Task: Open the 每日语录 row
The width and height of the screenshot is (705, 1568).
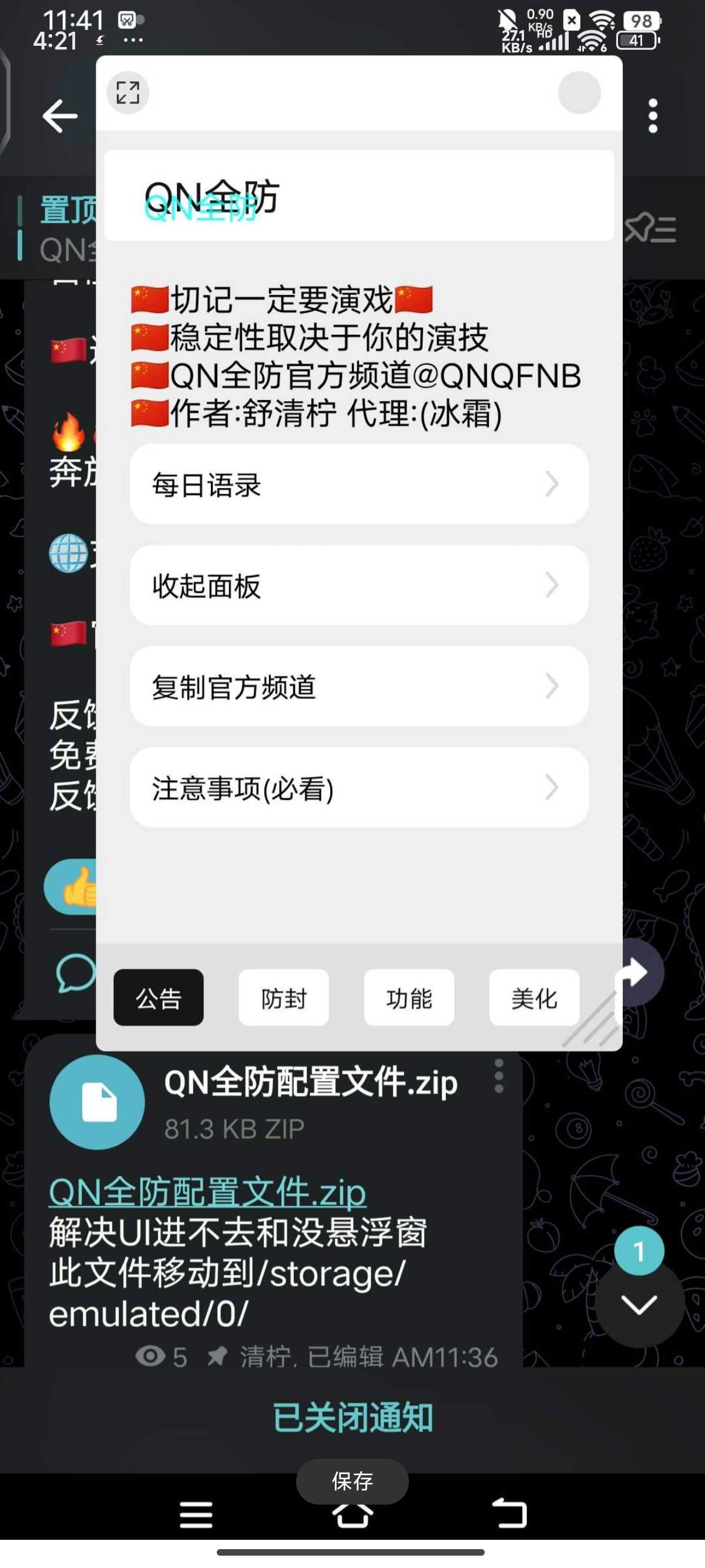Action: (358, 484)
